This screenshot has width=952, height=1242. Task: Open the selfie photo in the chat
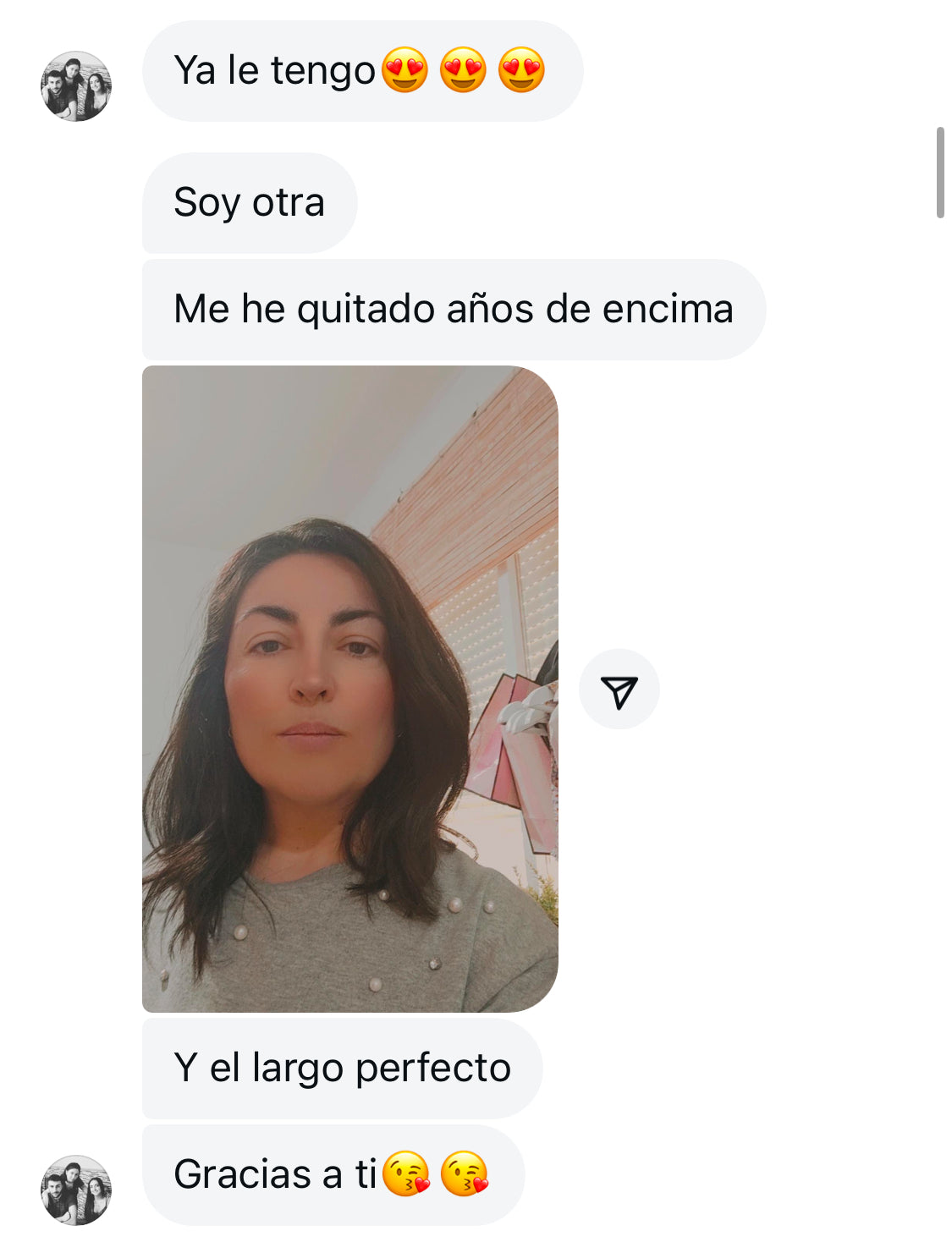(349, 688)
